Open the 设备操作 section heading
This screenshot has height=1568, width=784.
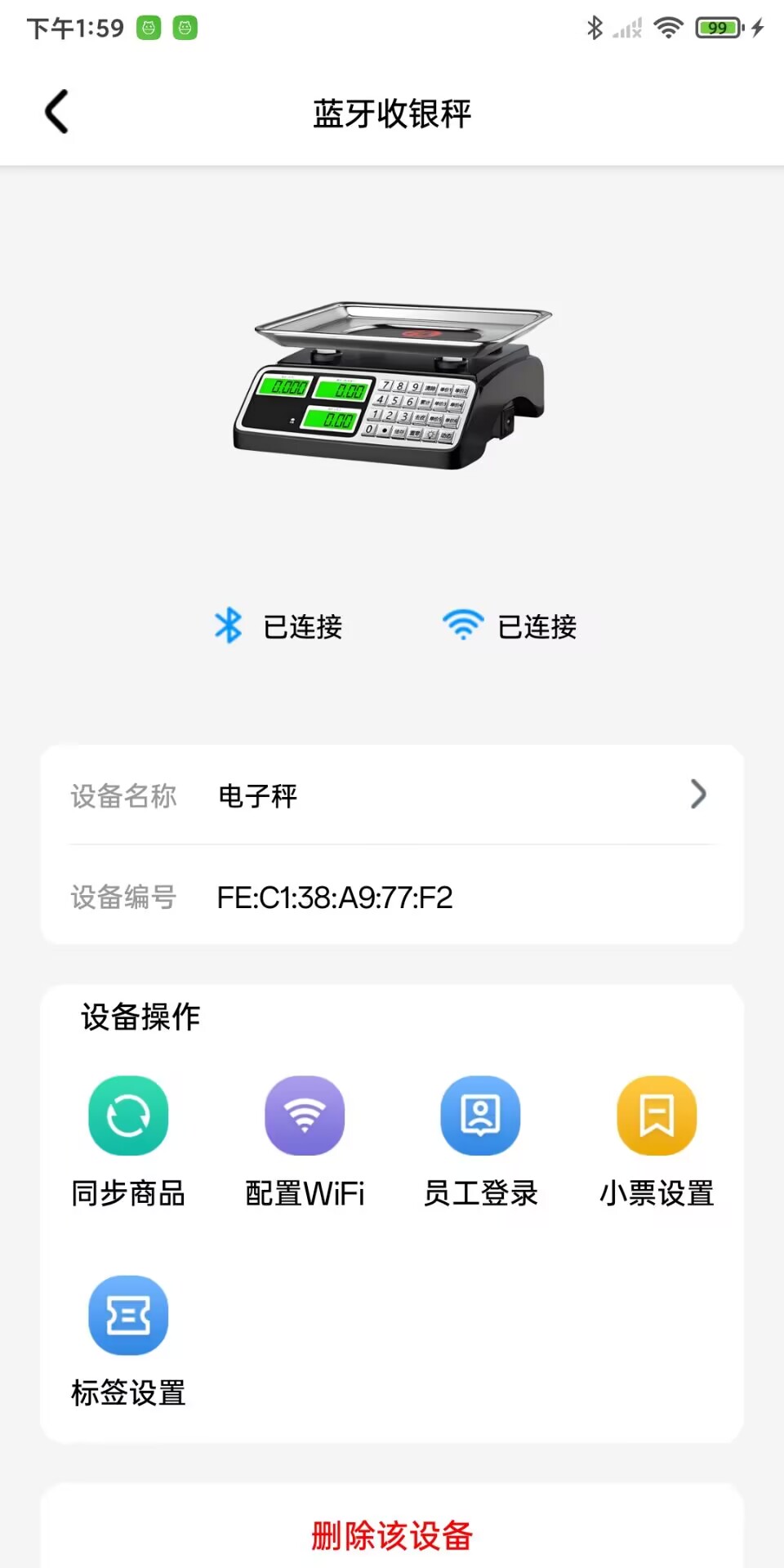tap(139, 1016)
